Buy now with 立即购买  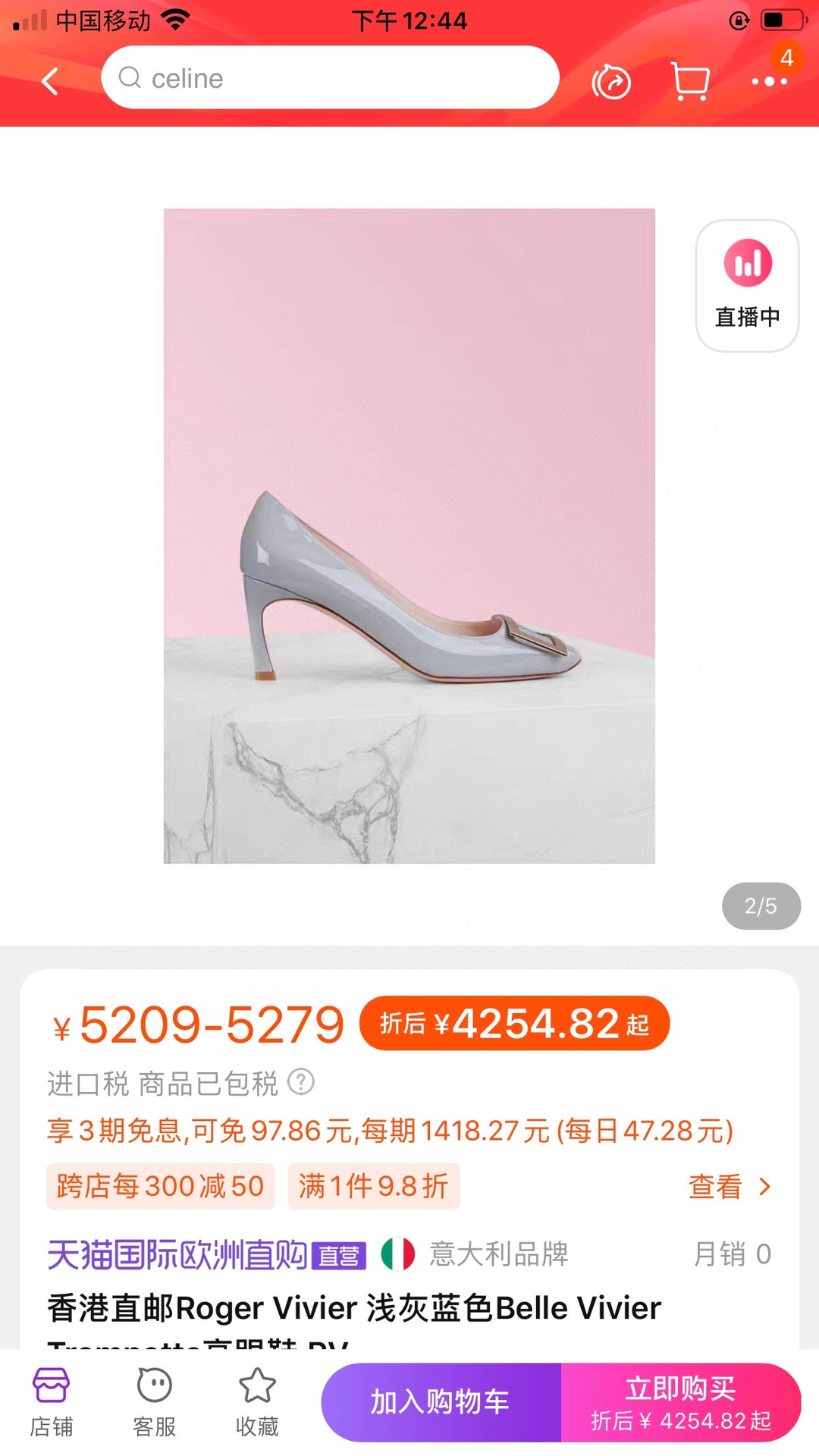(680, 1402)
